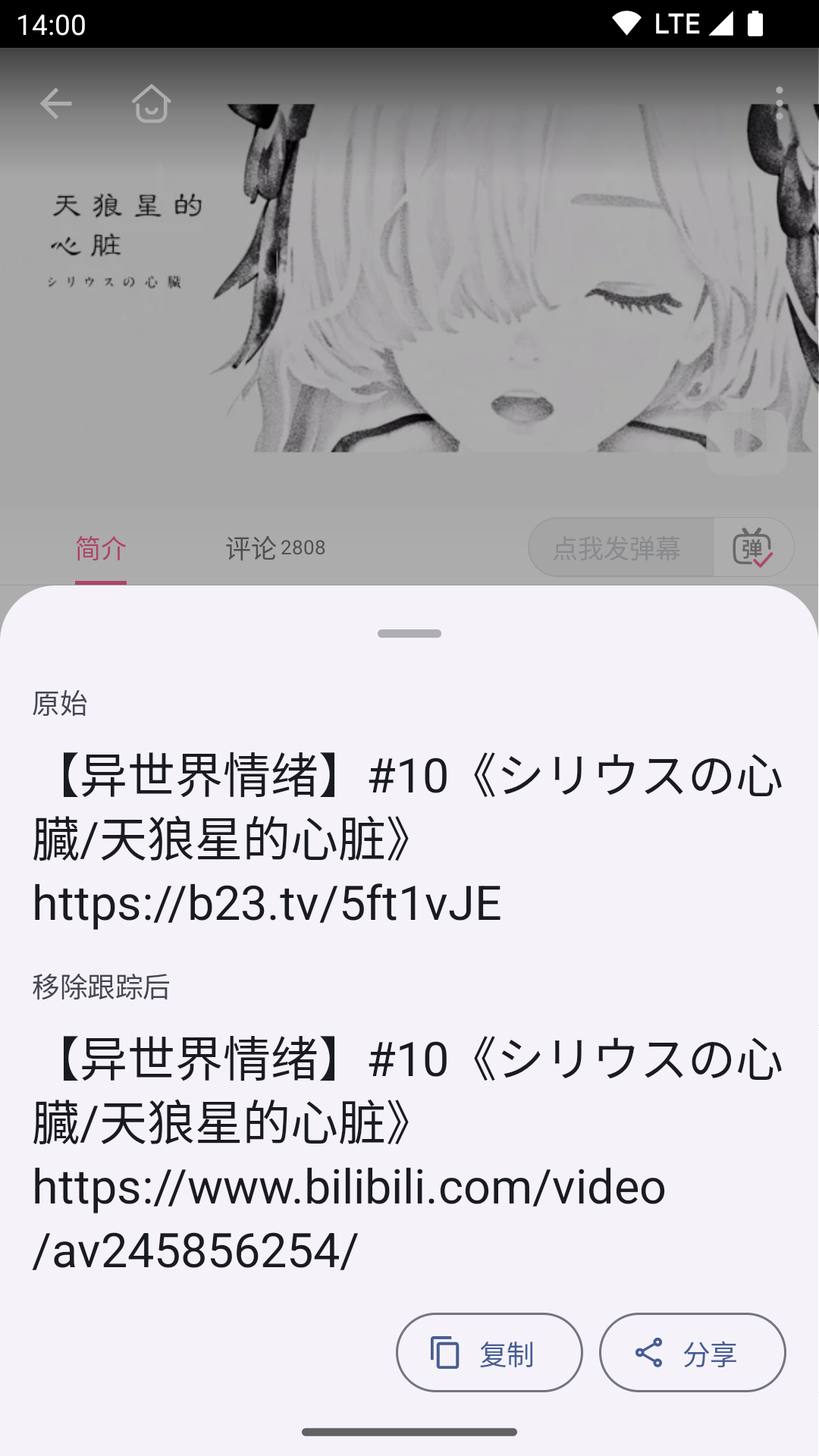This screenshot has height=1456, width=819.
Task: Tap the 分享 (share) button
Action: pos(692,1353)
